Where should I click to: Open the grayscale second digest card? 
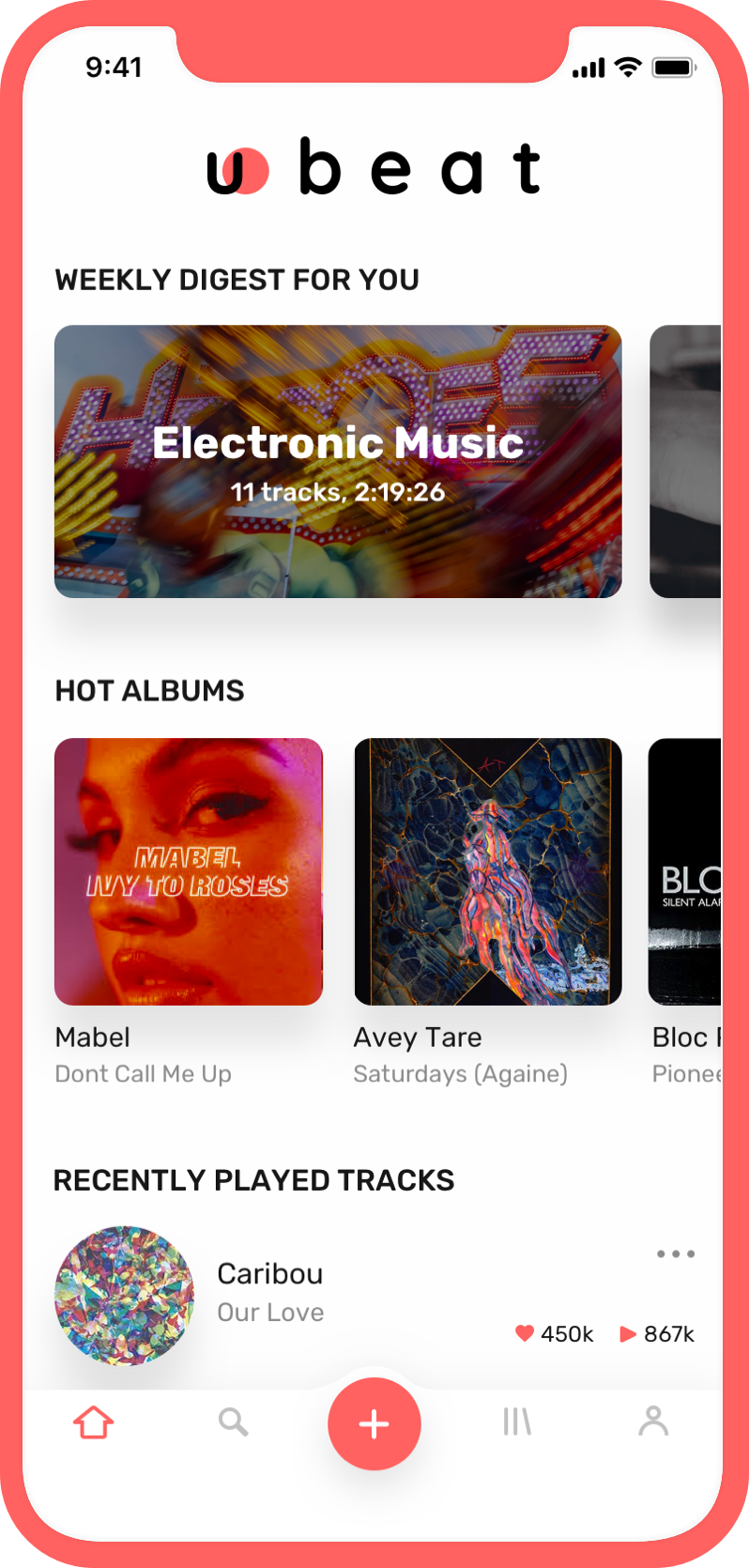[x=685, y=461]
